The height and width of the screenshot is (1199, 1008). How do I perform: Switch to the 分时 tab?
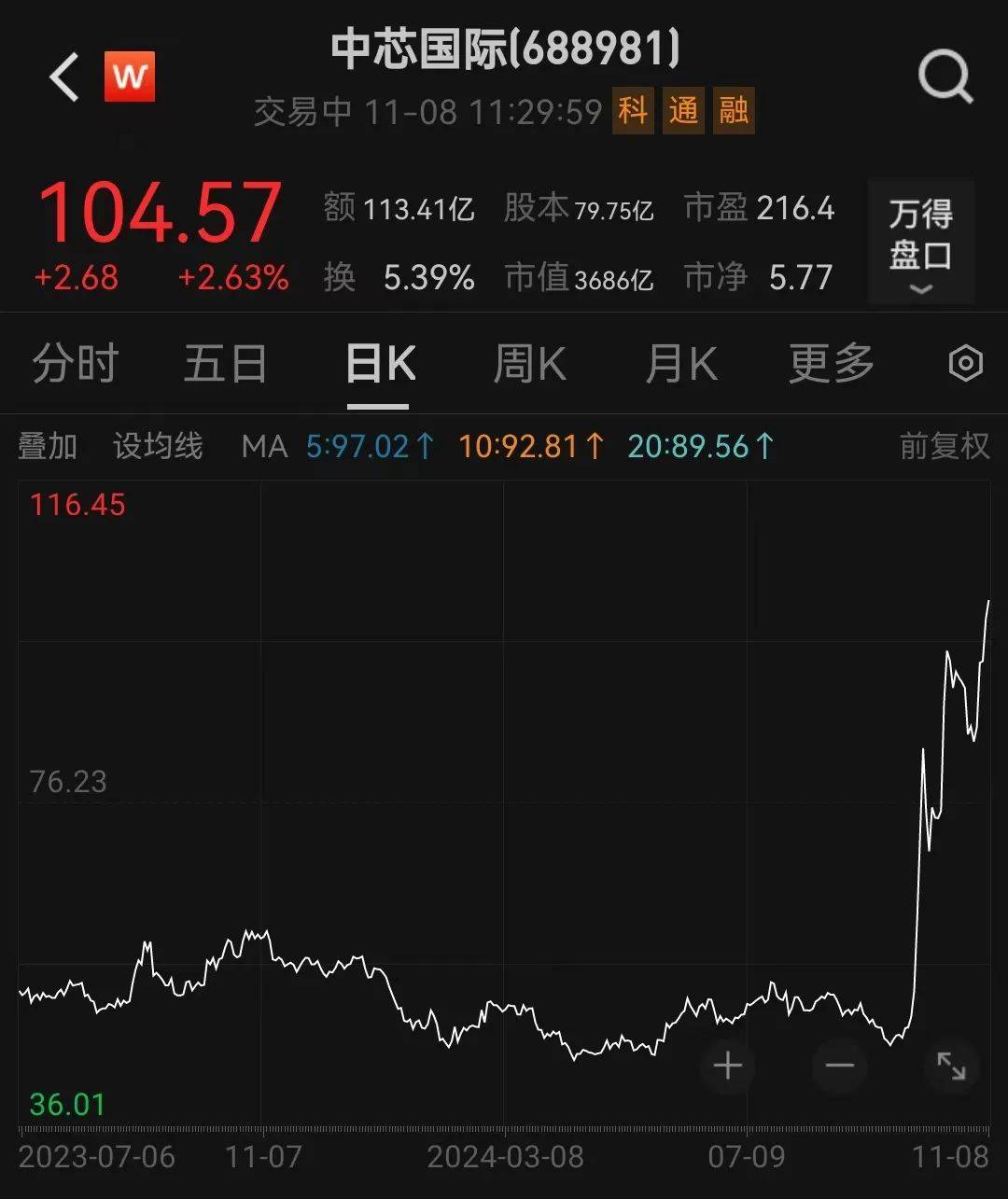(75, 363)
